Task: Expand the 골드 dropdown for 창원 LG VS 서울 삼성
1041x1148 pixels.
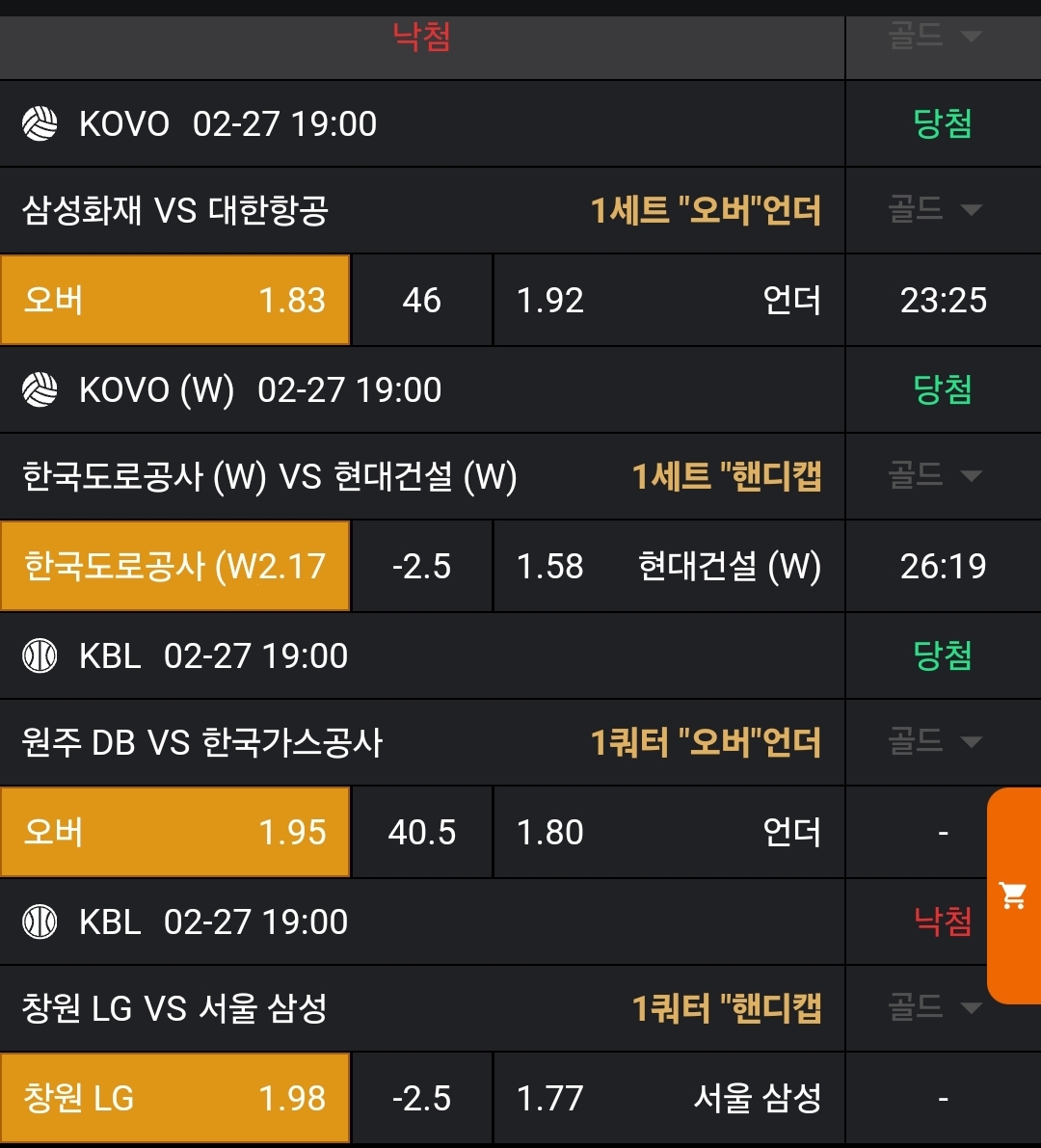Action: (935, 1007)
